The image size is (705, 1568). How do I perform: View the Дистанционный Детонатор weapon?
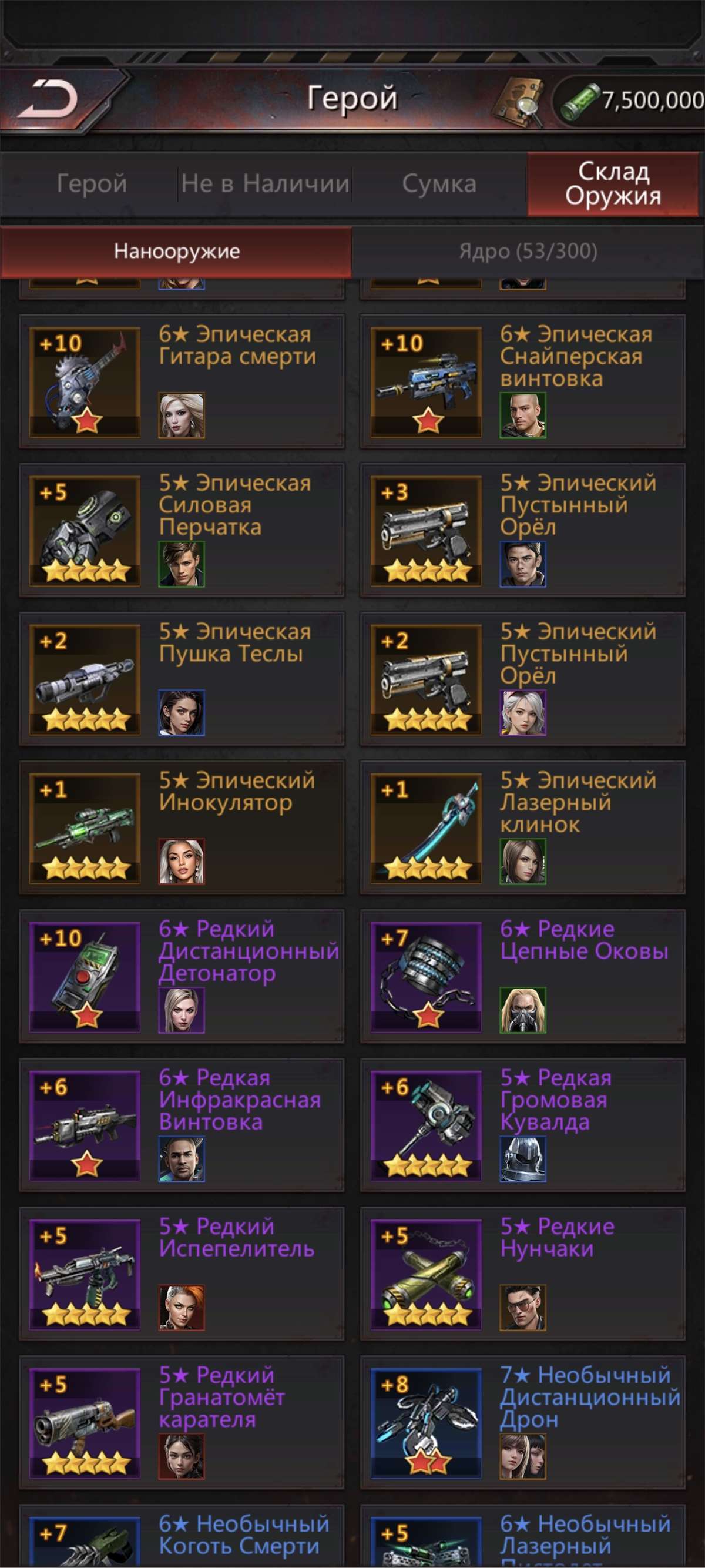pos(182,976)
